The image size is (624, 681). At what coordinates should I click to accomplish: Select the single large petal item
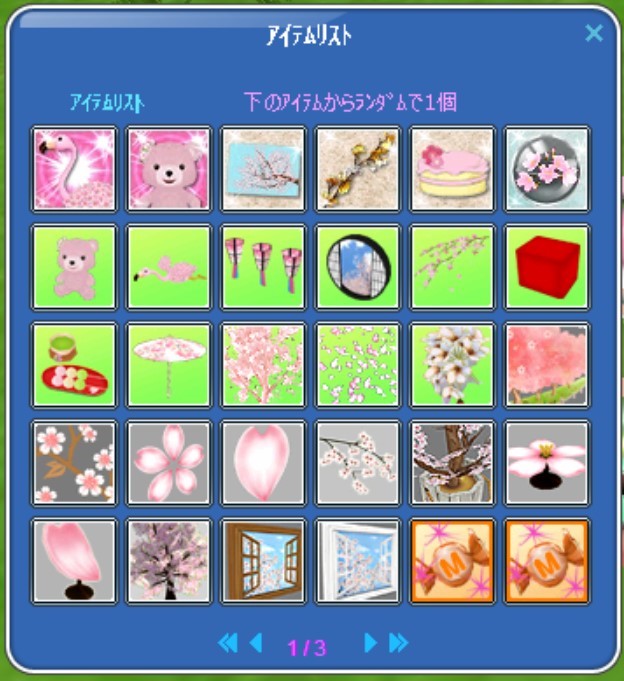pos(263,462)
